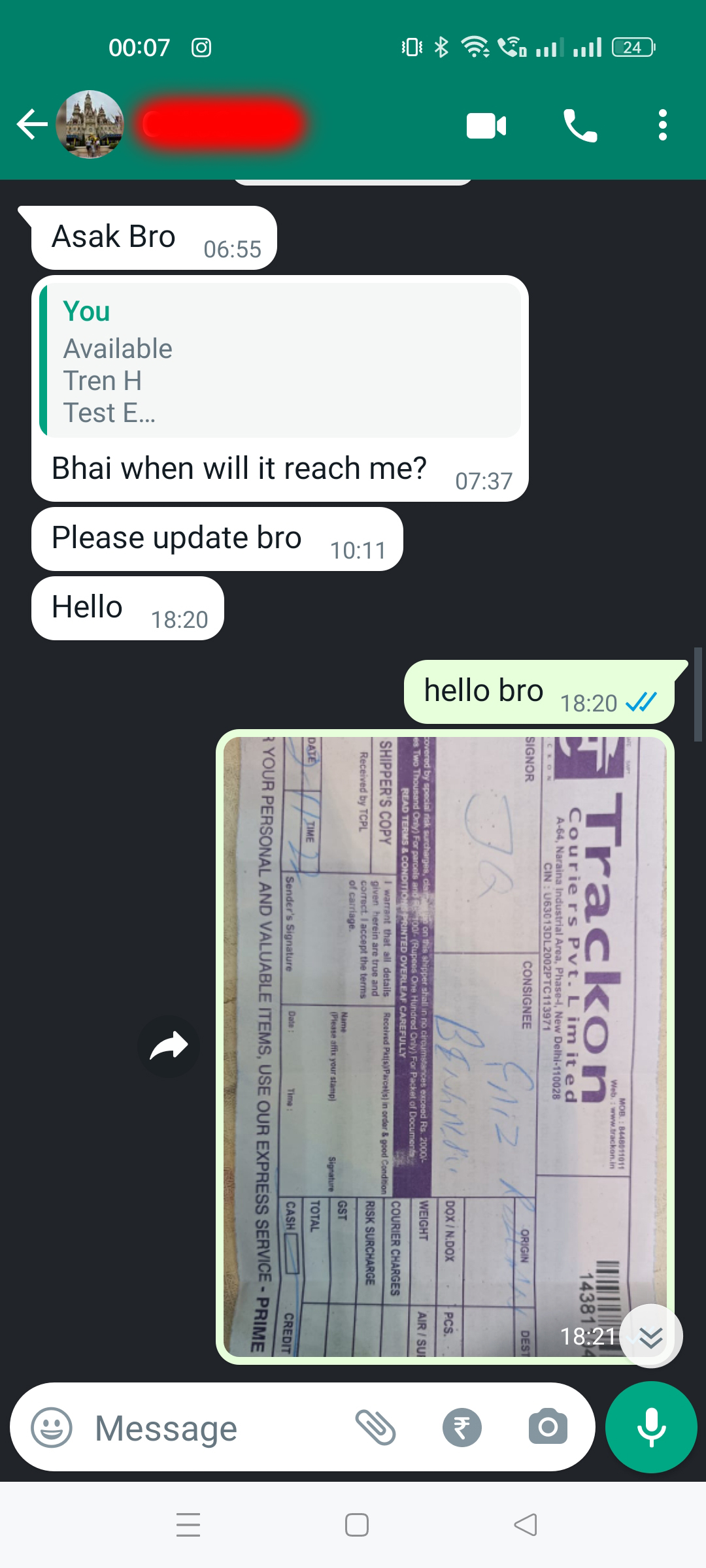Open the emoji picker

coord(52,1428)
